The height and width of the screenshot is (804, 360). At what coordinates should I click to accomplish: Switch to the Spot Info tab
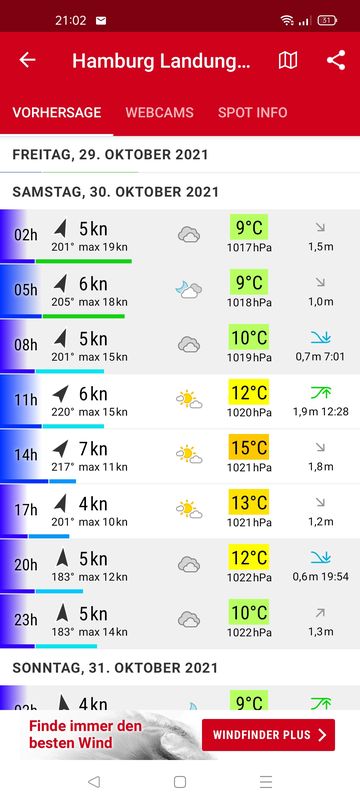pos(252,112)
